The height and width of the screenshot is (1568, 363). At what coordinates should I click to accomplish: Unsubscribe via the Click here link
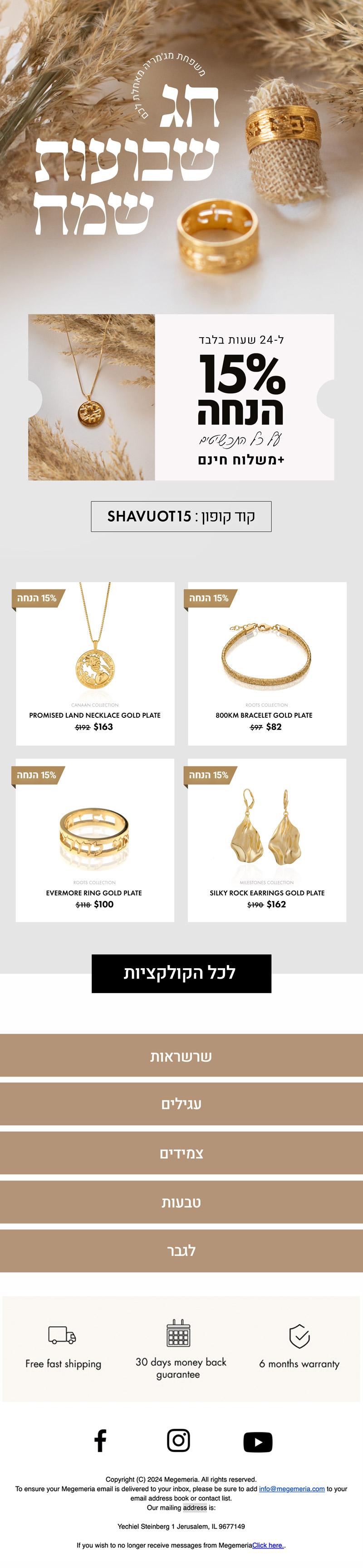pos(267,1545)
